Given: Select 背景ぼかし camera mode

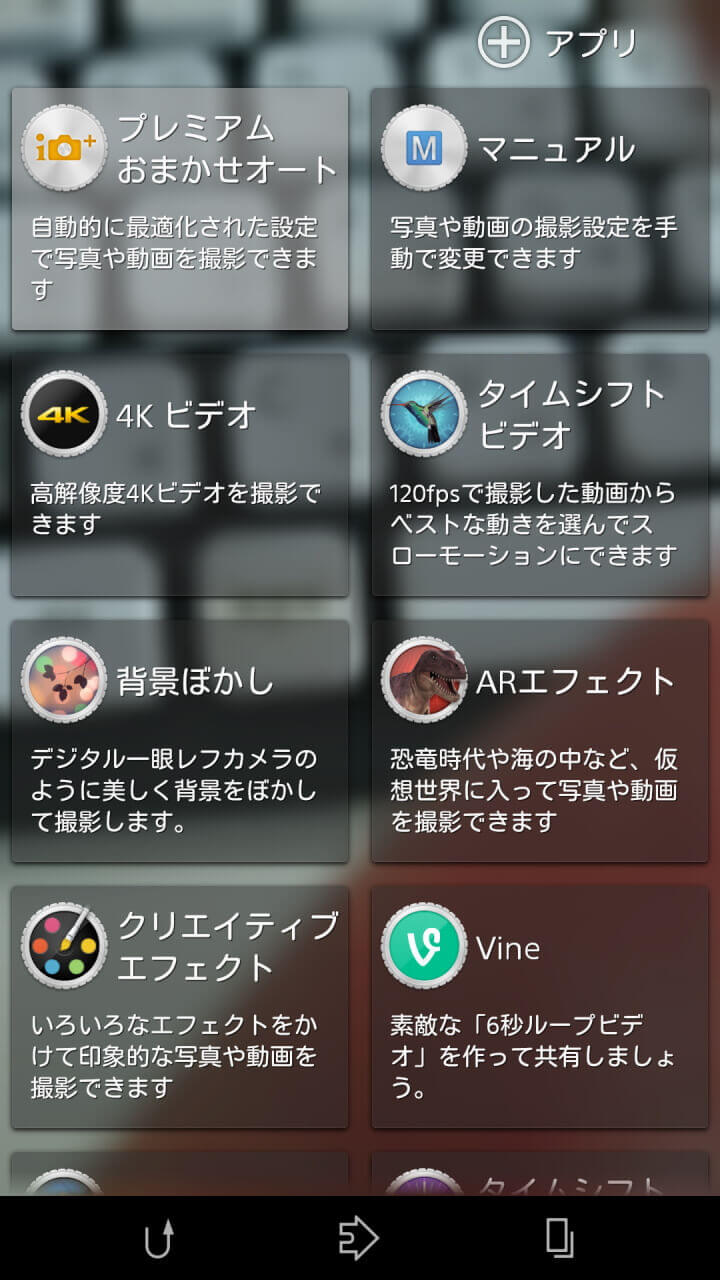Looking at the screenshot, I should [180, 740].
